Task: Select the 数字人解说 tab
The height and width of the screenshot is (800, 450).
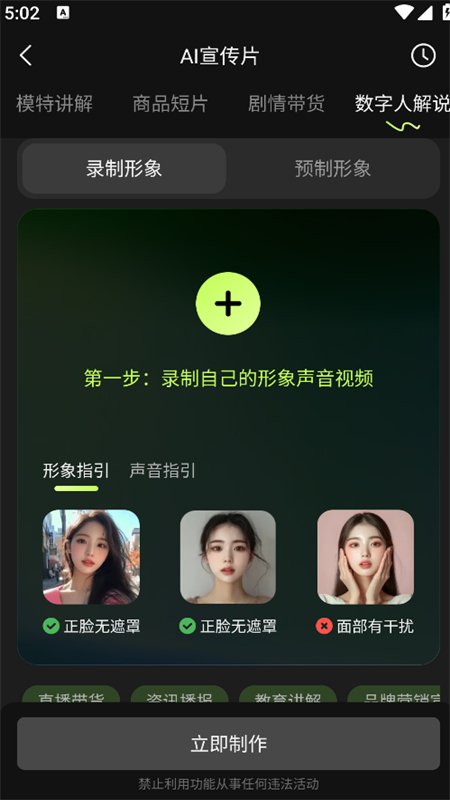Action: pos(402,104)
